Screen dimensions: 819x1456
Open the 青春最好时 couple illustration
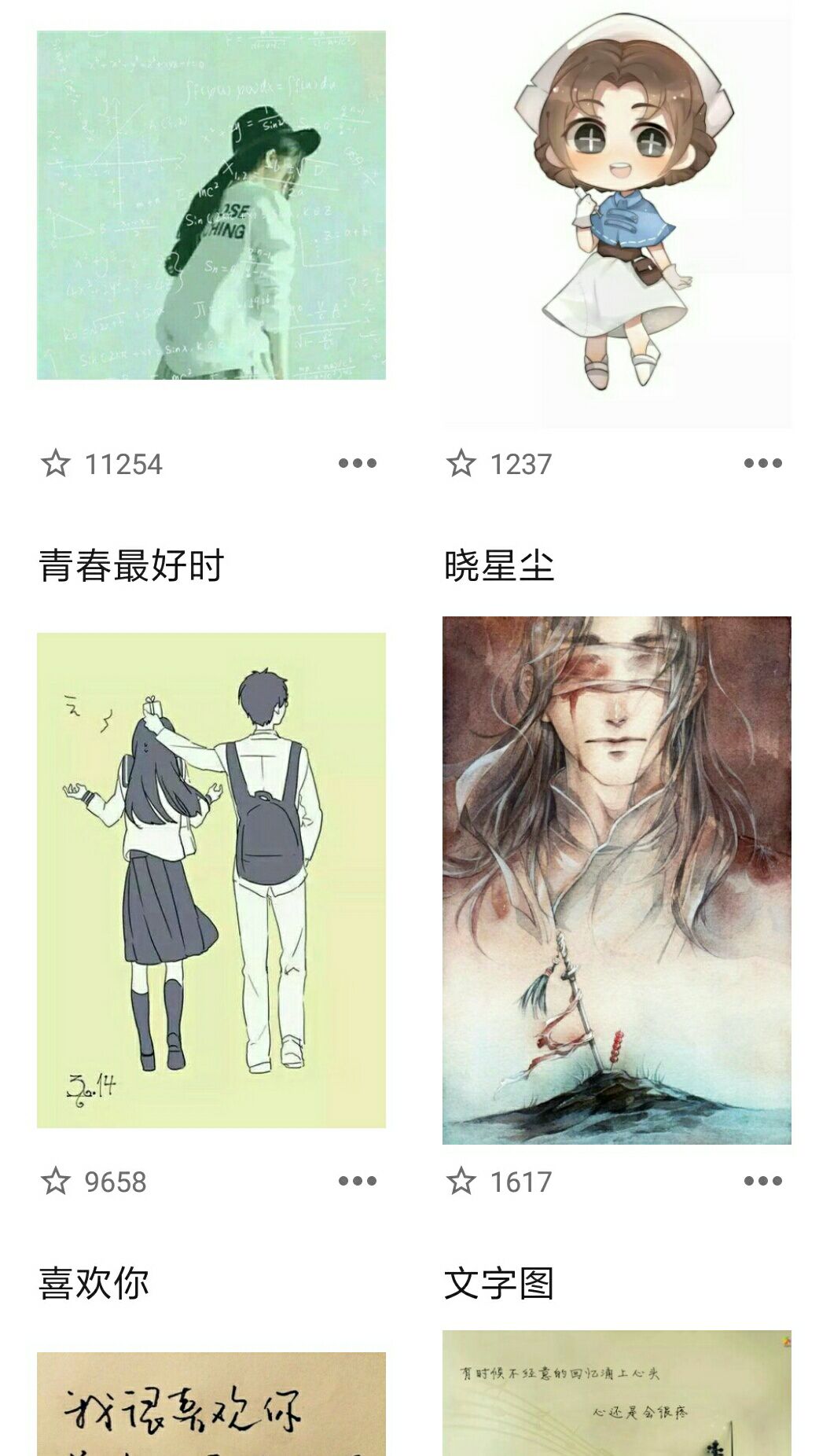point(211,881)
